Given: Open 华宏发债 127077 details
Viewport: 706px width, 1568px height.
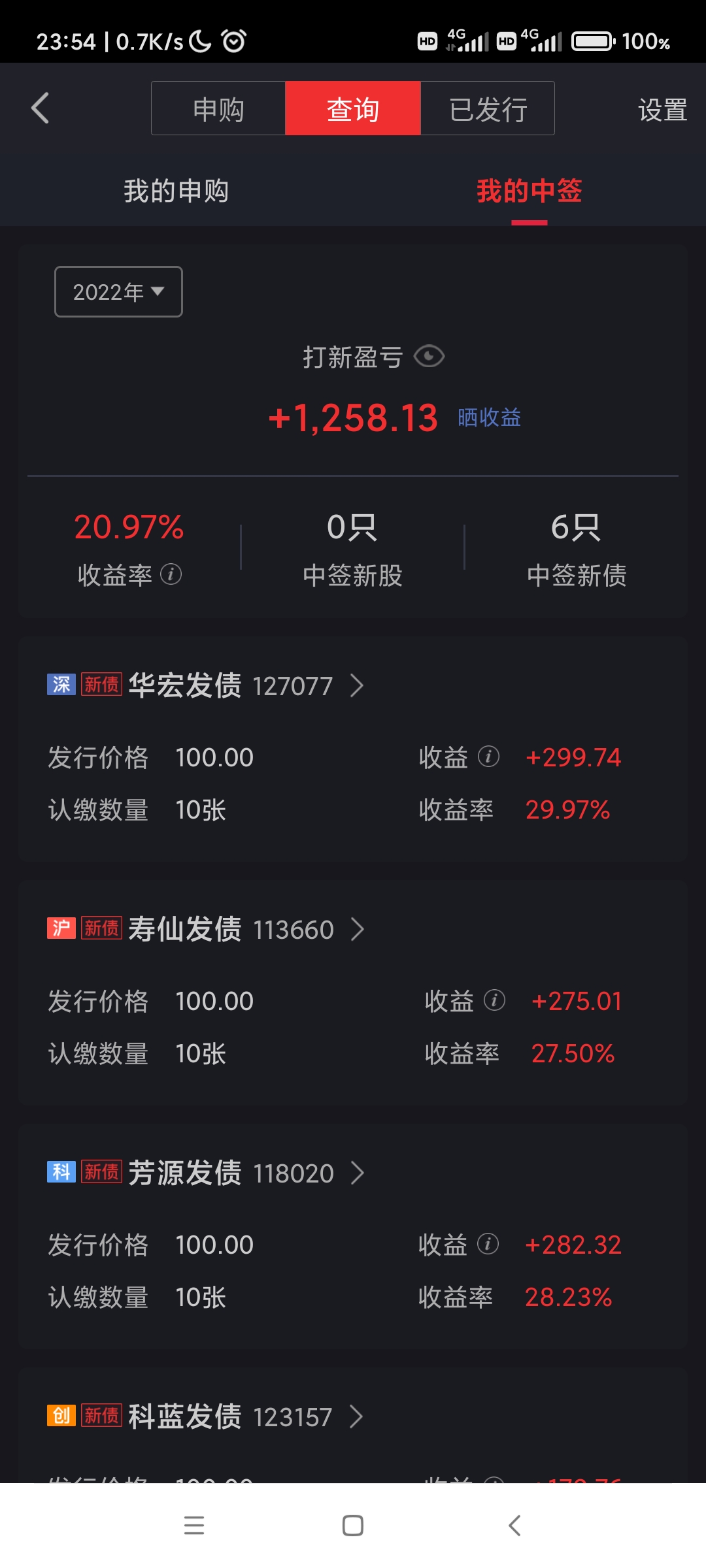Looking at the screenshot, I should click(x=207, y=685).
